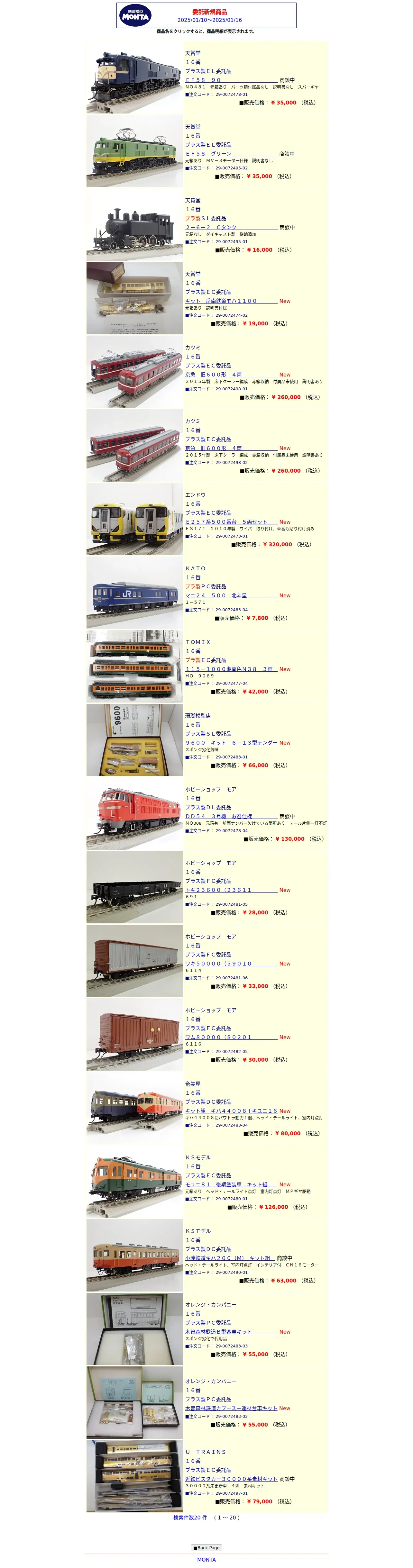Open the 近鉄ビスタカー30000系素材キット link

[x=232, y=1479]
